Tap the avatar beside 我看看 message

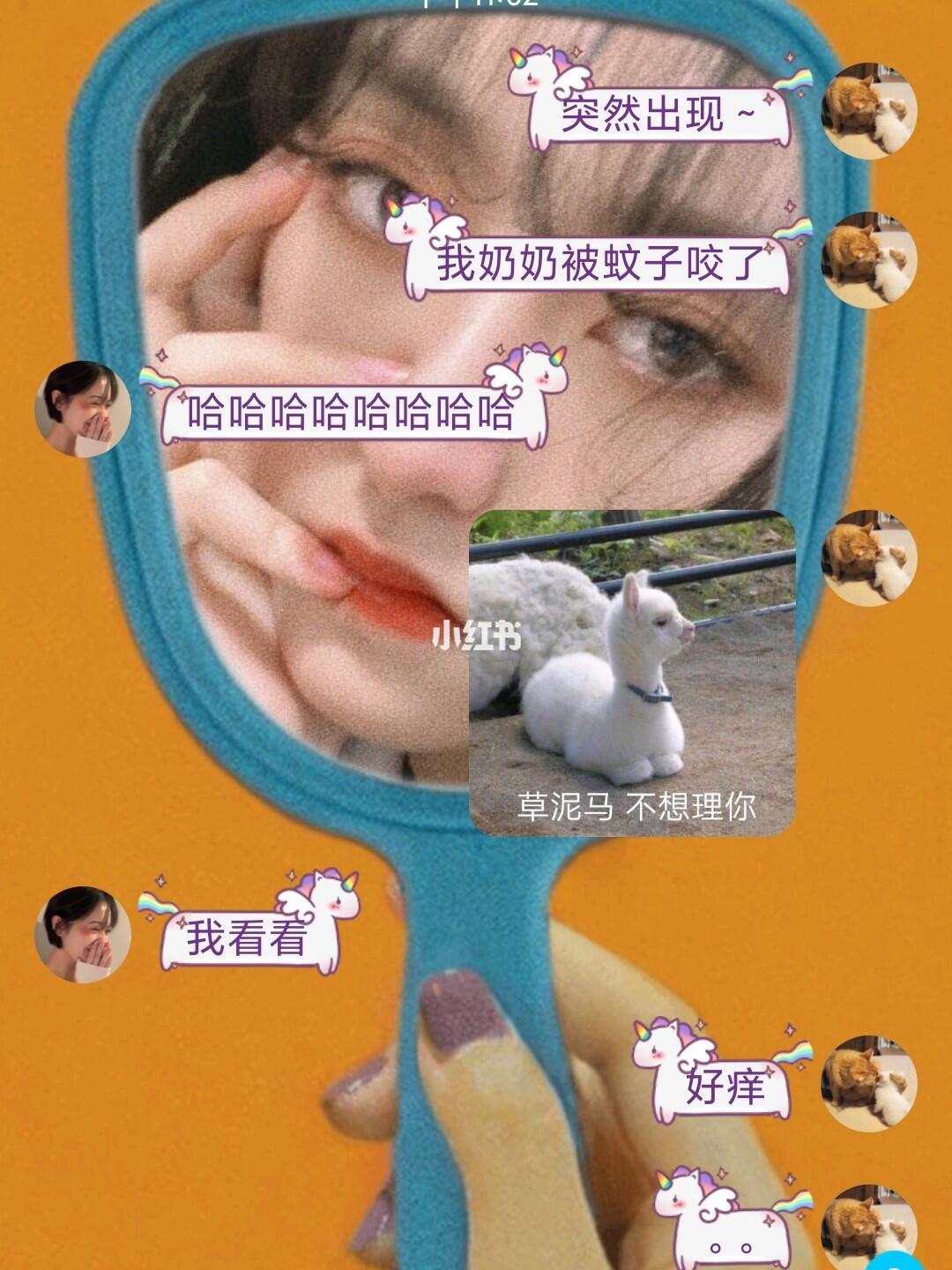82,934
